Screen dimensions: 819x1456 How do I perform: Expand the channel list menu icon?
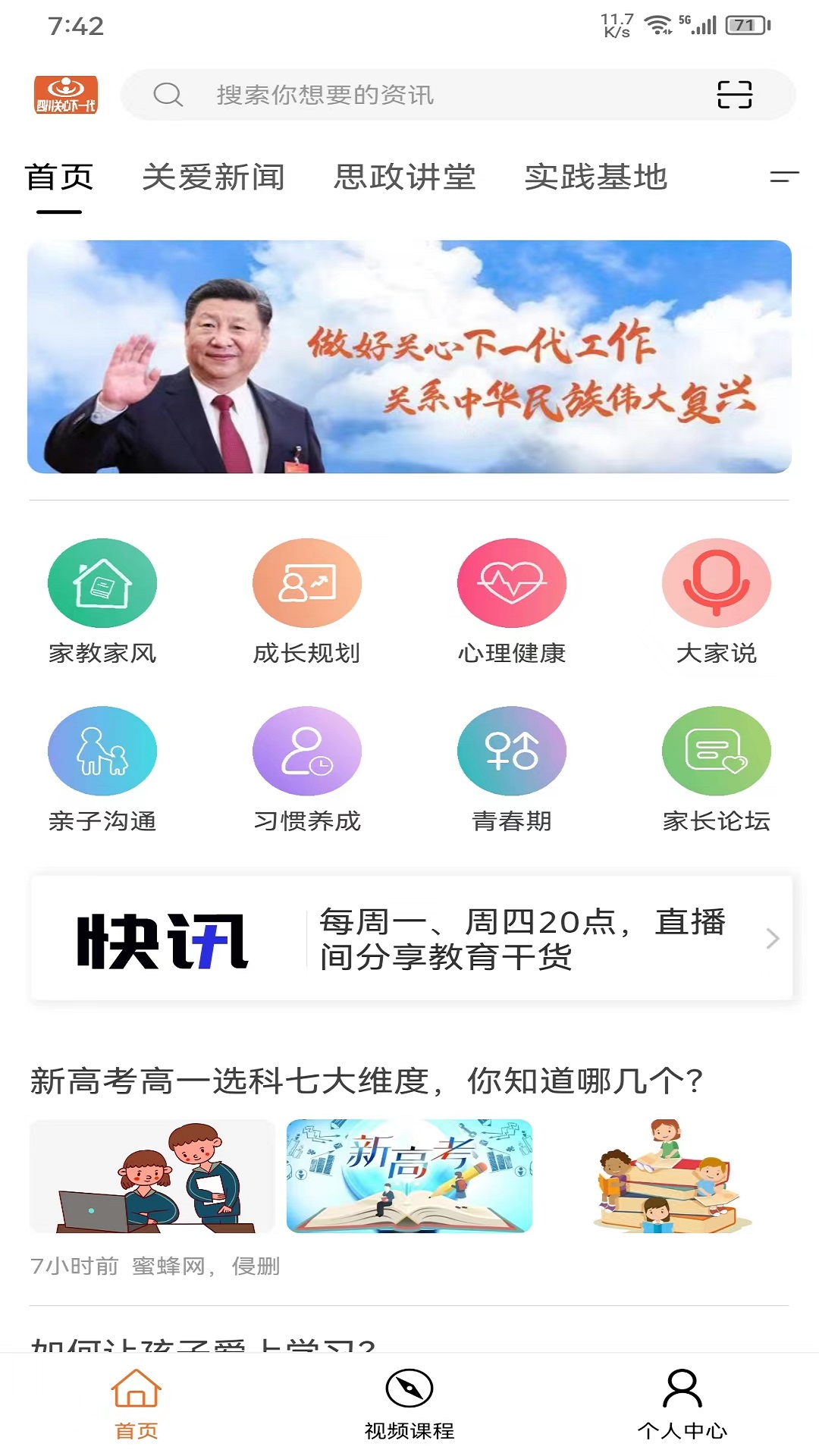point(783,177)
